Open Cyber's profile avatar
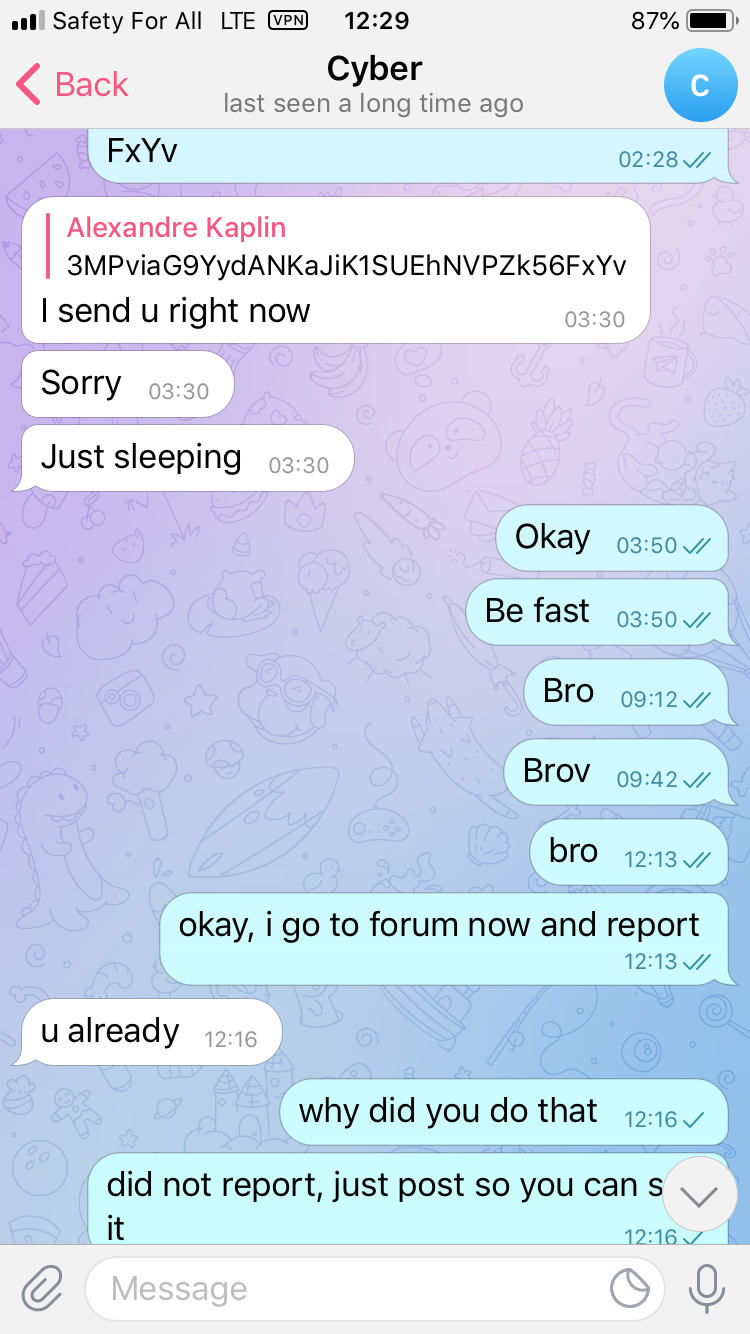750x1334 pixels. (x=700, y=85)
